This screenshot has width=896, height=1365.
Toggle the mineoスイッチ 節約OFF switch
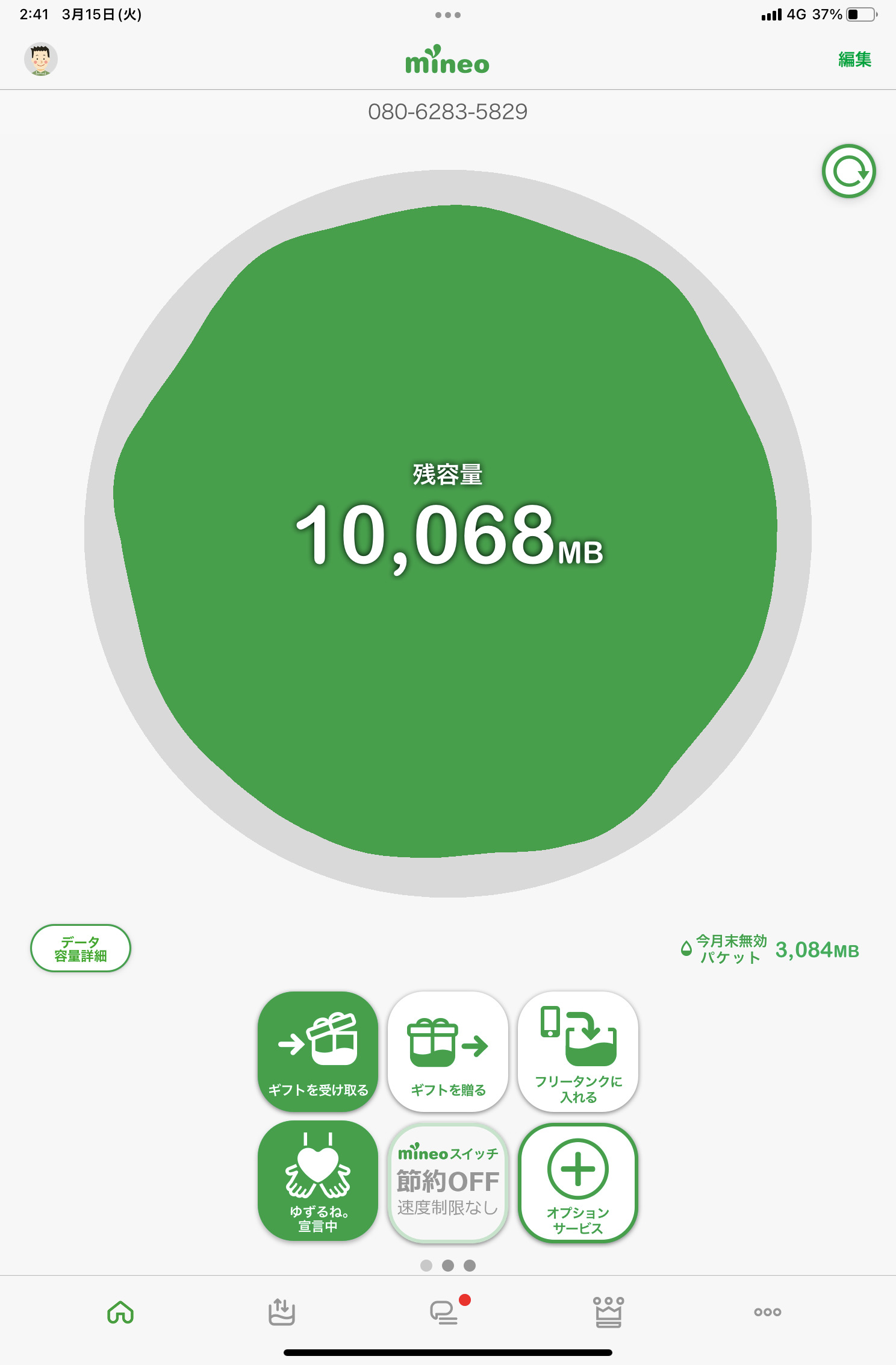point(448,1181)
